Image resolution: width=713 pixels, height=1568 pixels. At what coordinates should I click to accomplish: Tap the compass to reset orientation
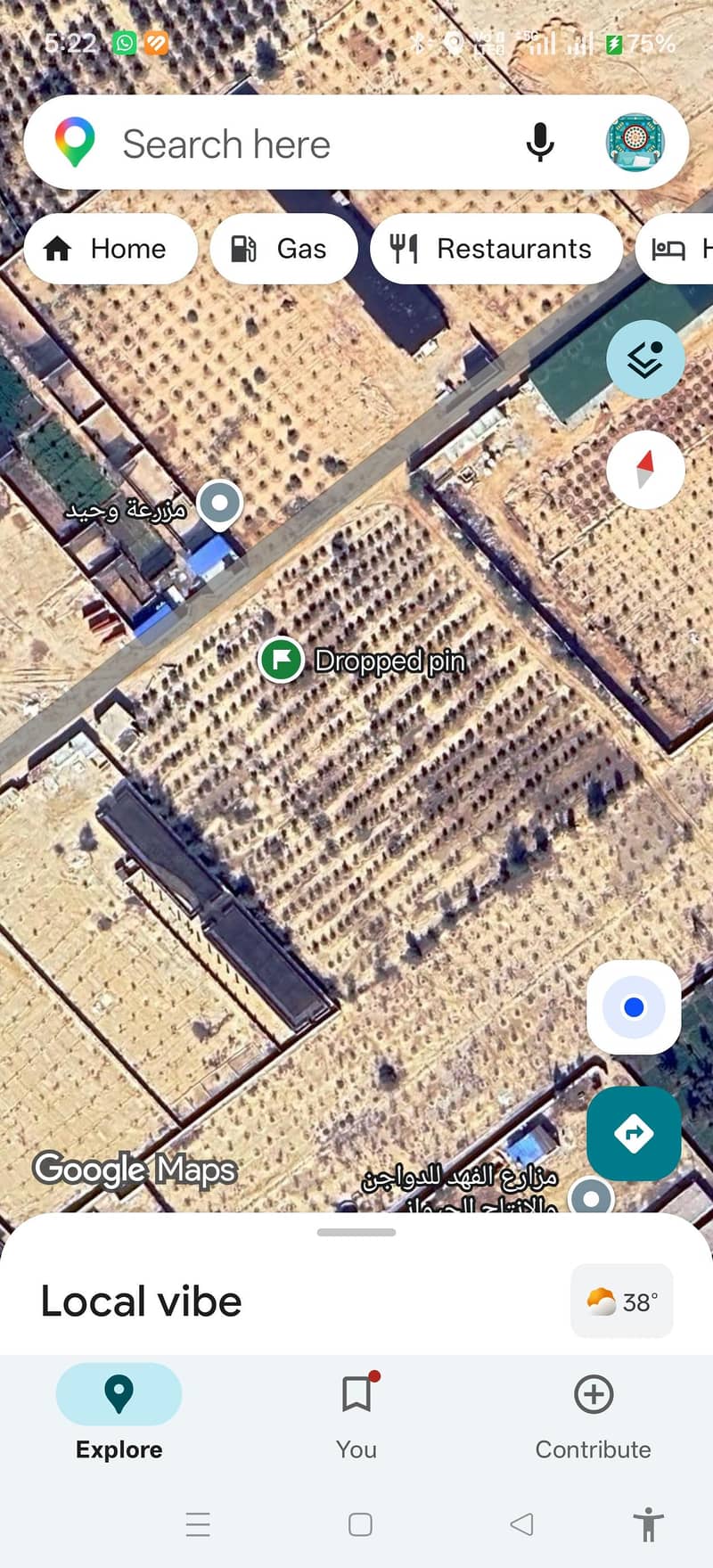pyautogui.click(x=645, y=469)
